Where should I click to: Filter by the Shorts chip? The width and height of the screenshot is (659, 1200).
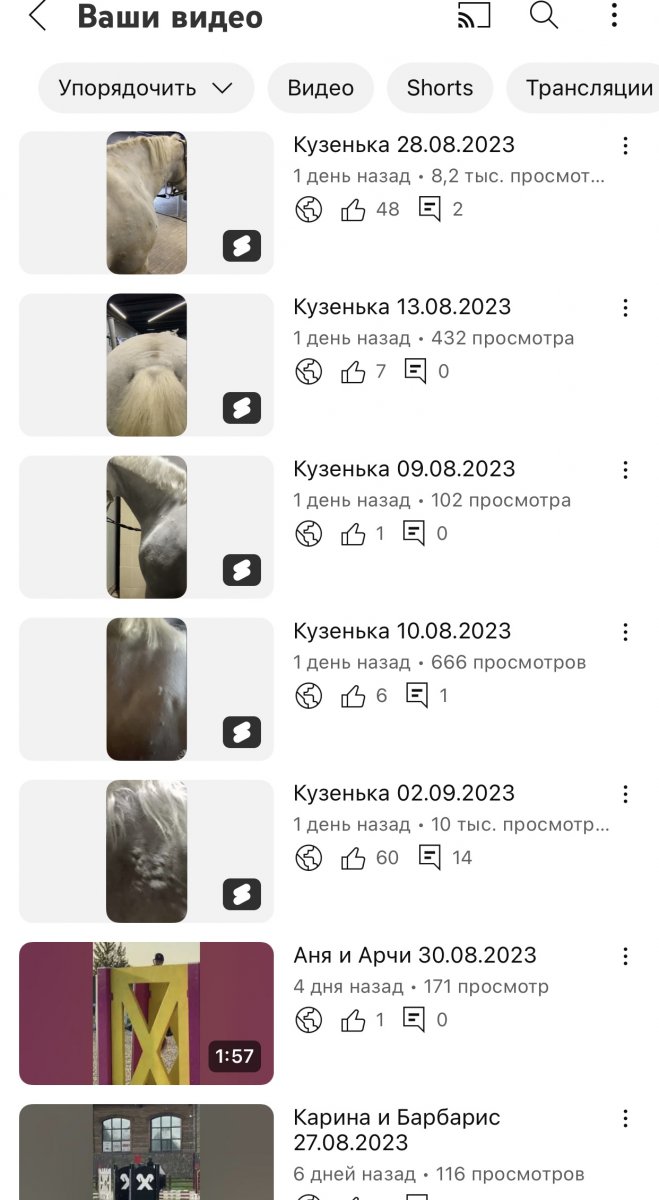(x=439, y=88)
